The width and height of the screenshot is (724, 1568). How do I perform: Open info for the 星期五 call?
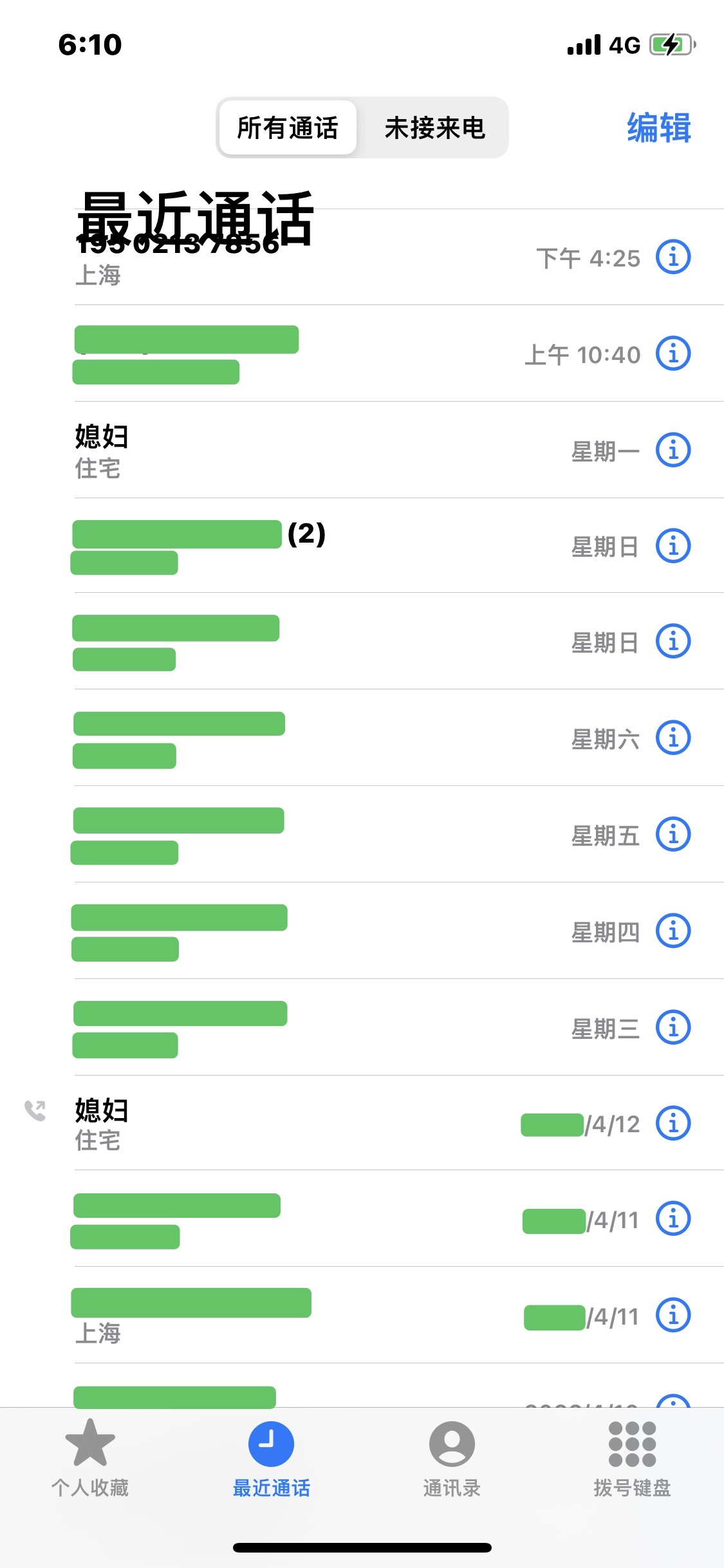(673, 834)
